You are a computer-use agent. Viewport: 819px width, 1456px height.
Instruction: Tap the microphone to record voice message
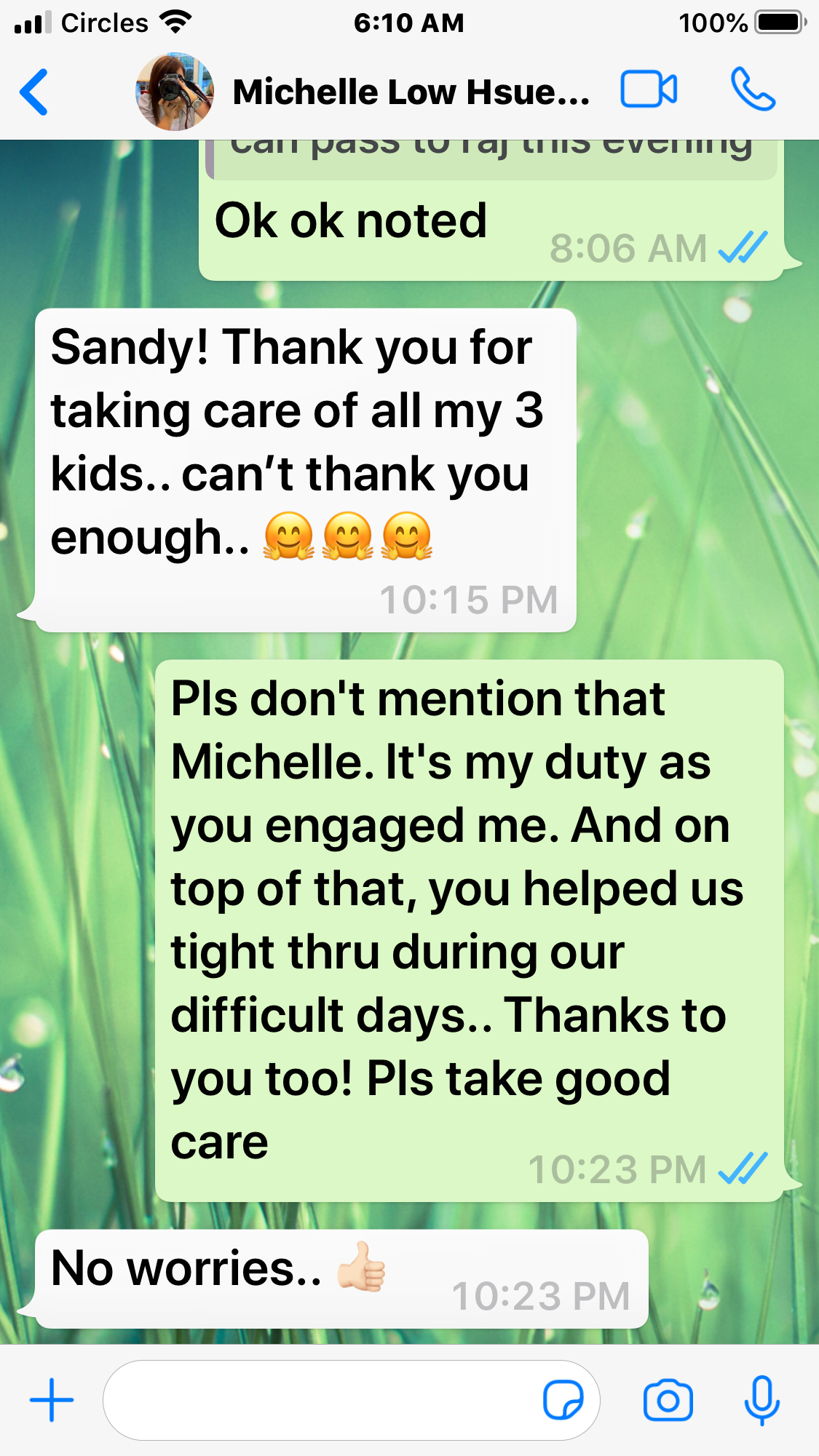point(761,1400)
